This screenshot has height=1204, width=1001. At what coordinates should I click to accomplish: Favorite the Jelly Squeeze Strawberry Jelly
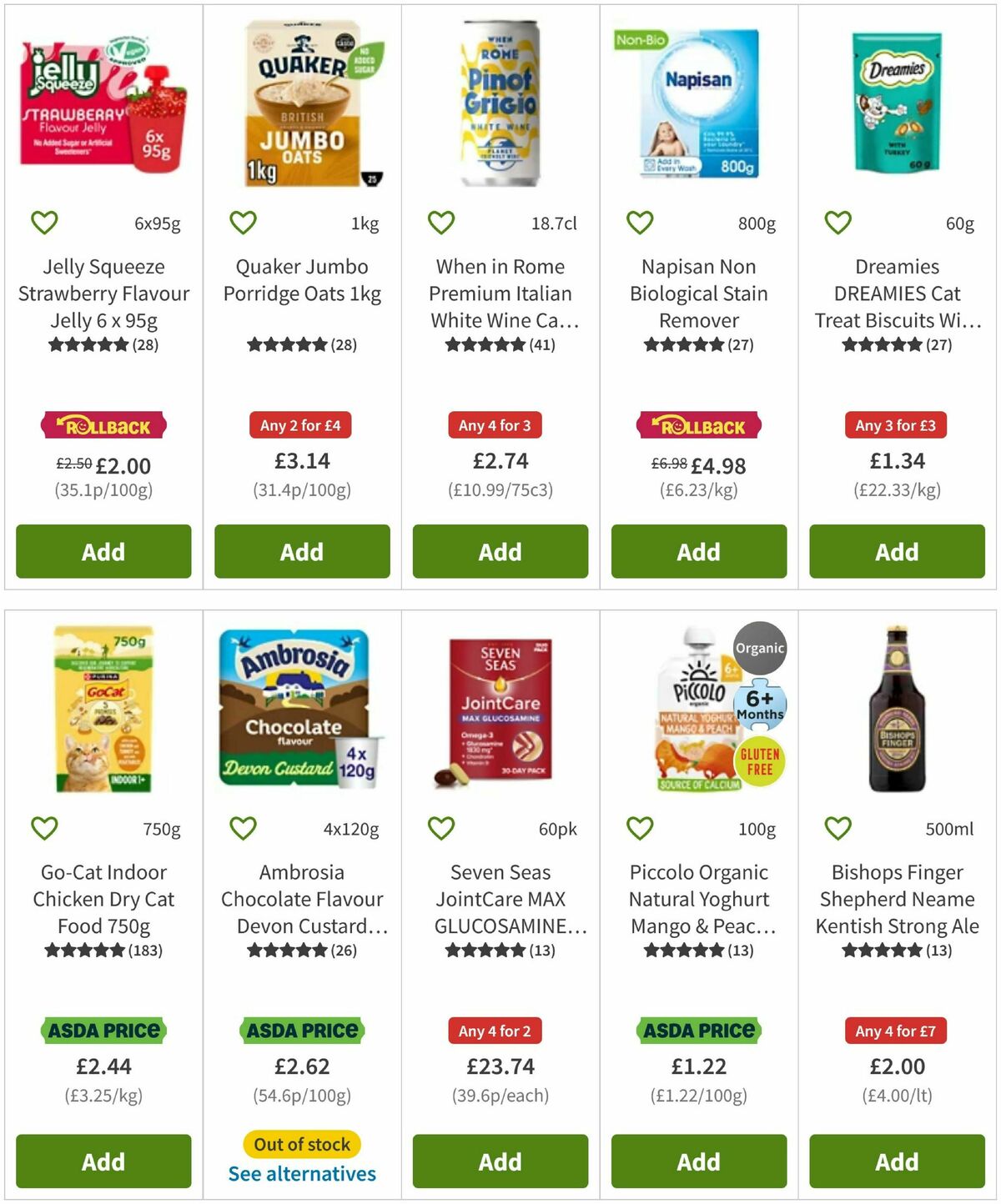click(x=44, y=223)
